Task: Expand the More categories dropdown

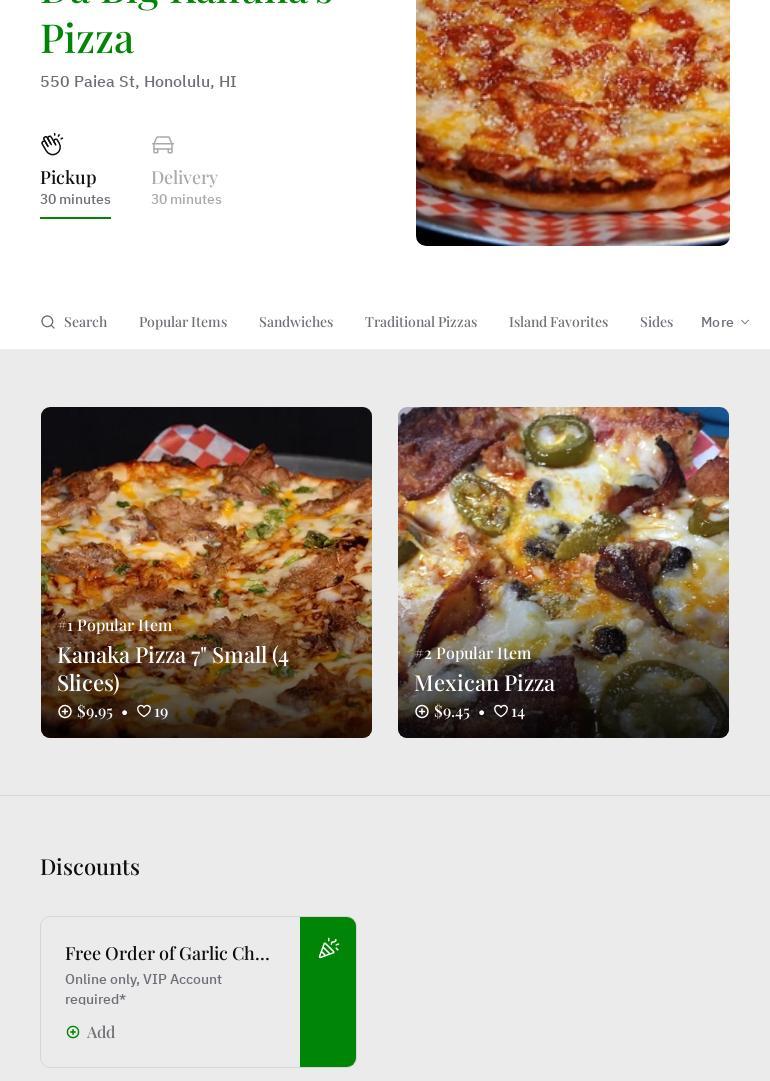Action: 725,322
